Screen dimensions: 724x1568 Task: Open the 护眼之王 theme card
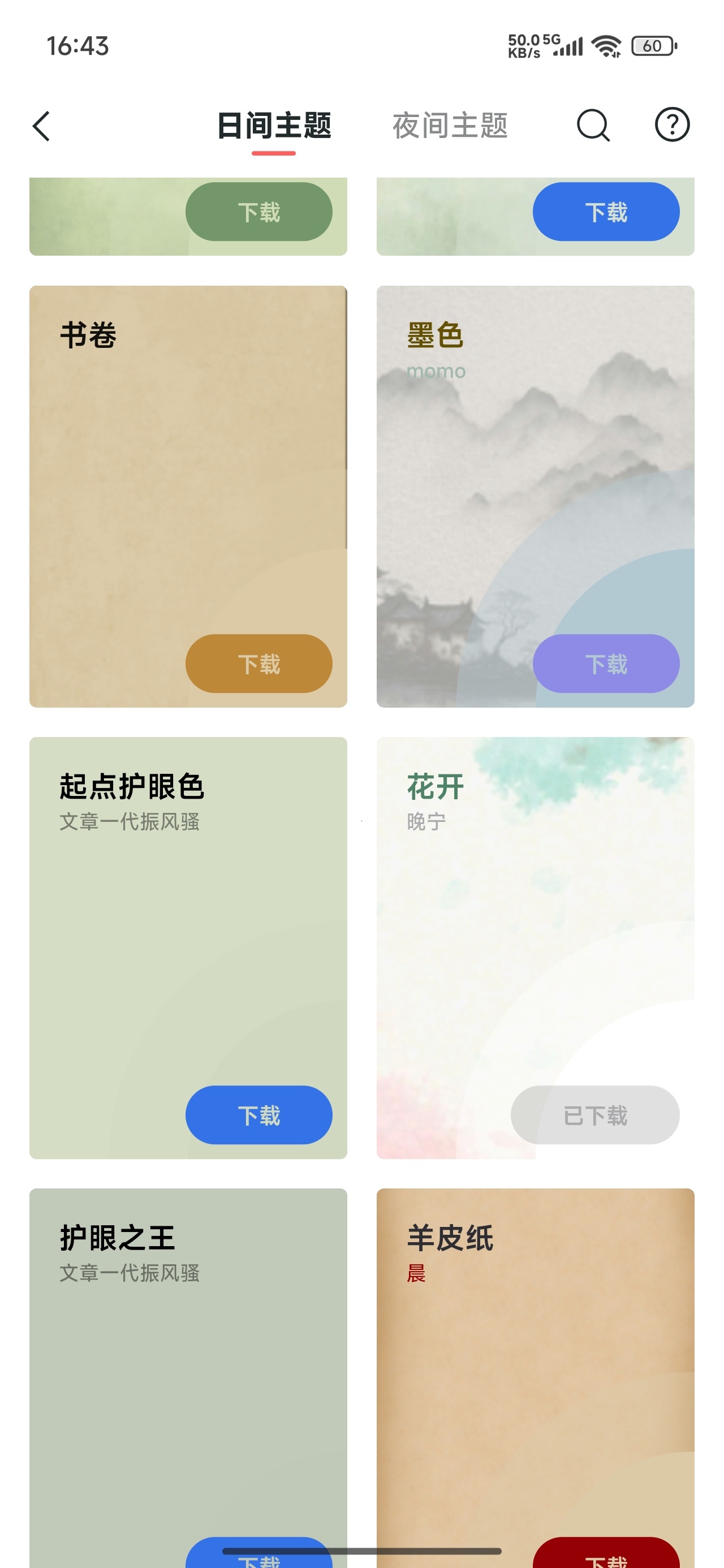(x=188, y=1378)
